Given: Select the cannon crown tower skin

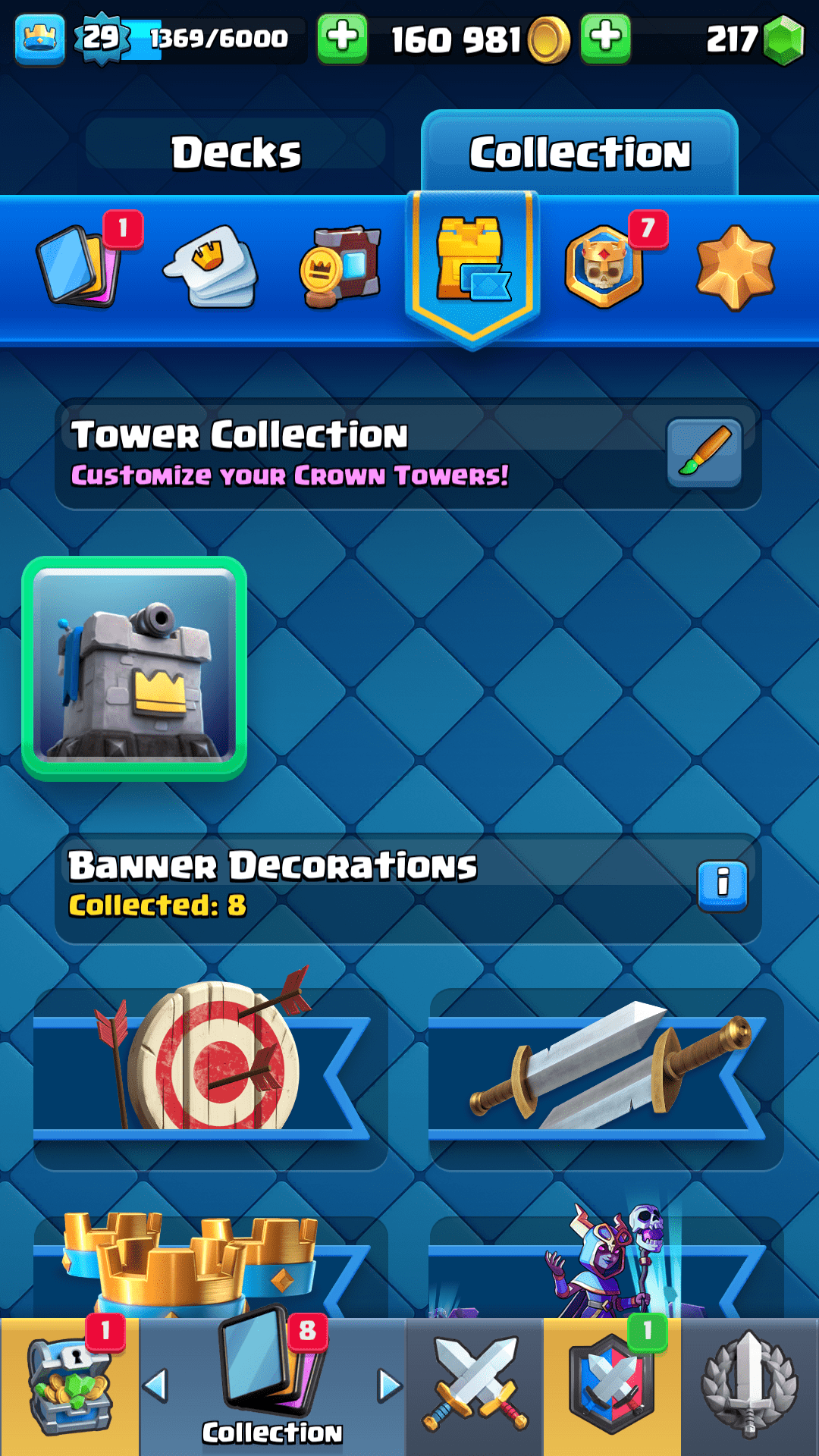Looking at the screenshot, I should (x=134, y=668).
